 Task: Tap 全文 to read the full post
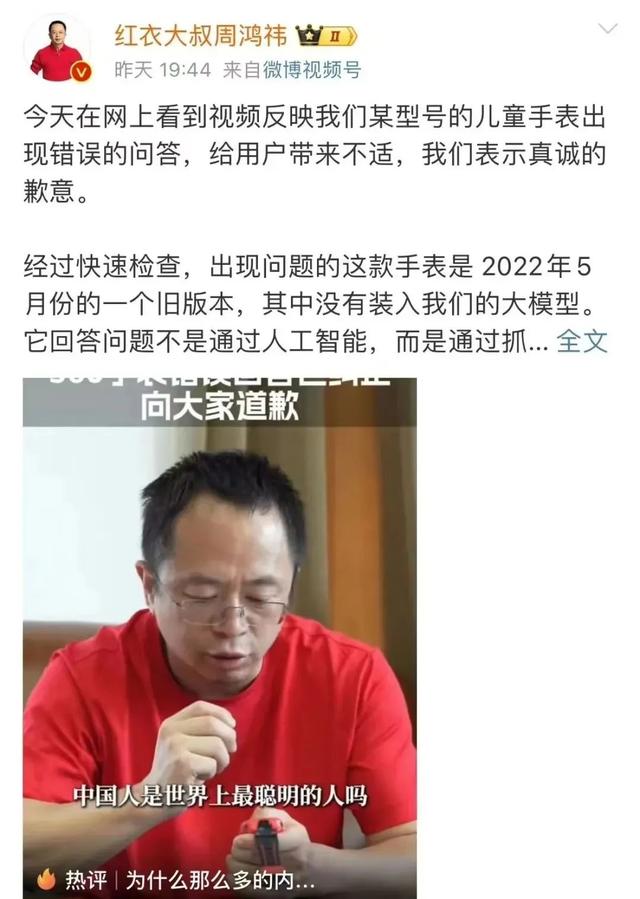(582, 341)
